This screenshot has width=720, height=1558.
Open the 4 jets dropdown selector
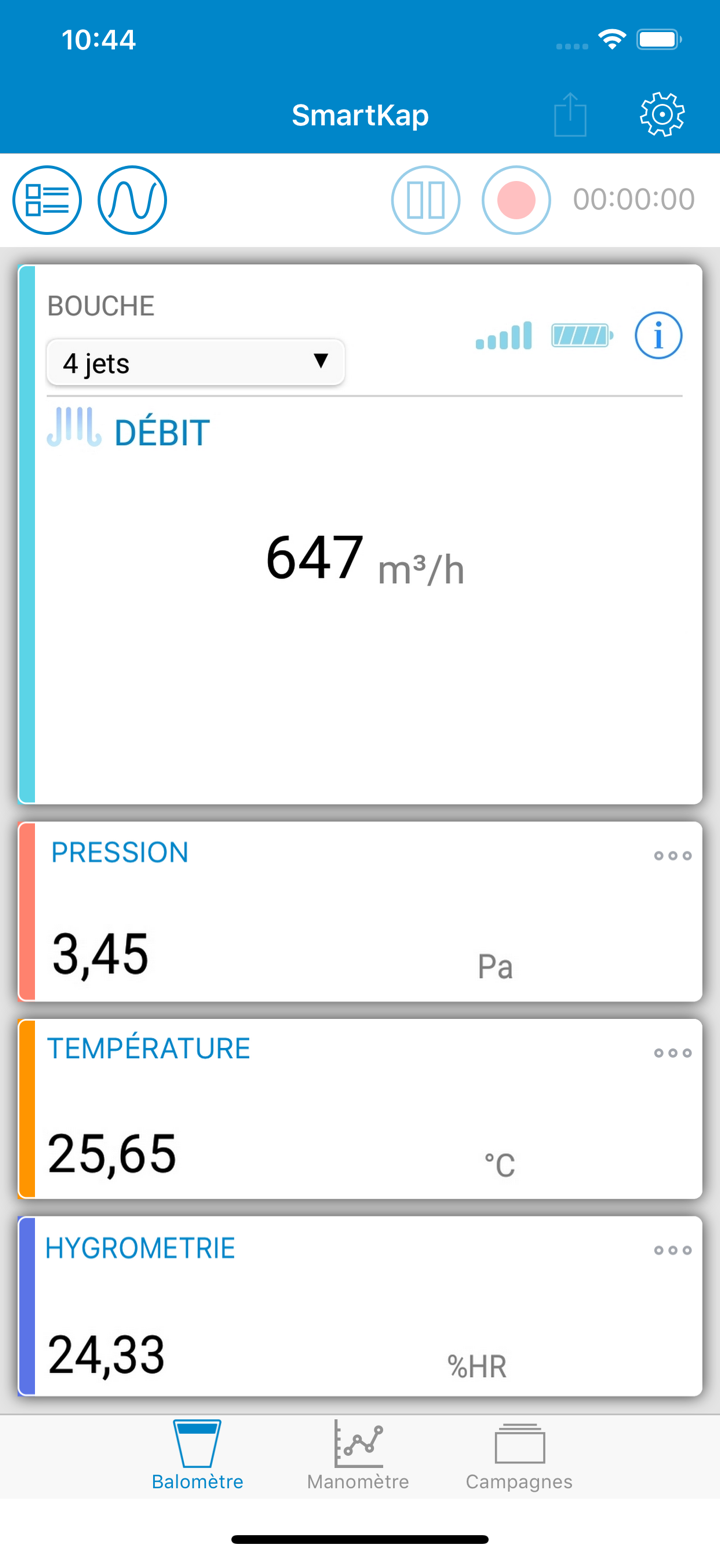(x=195, y=362)
